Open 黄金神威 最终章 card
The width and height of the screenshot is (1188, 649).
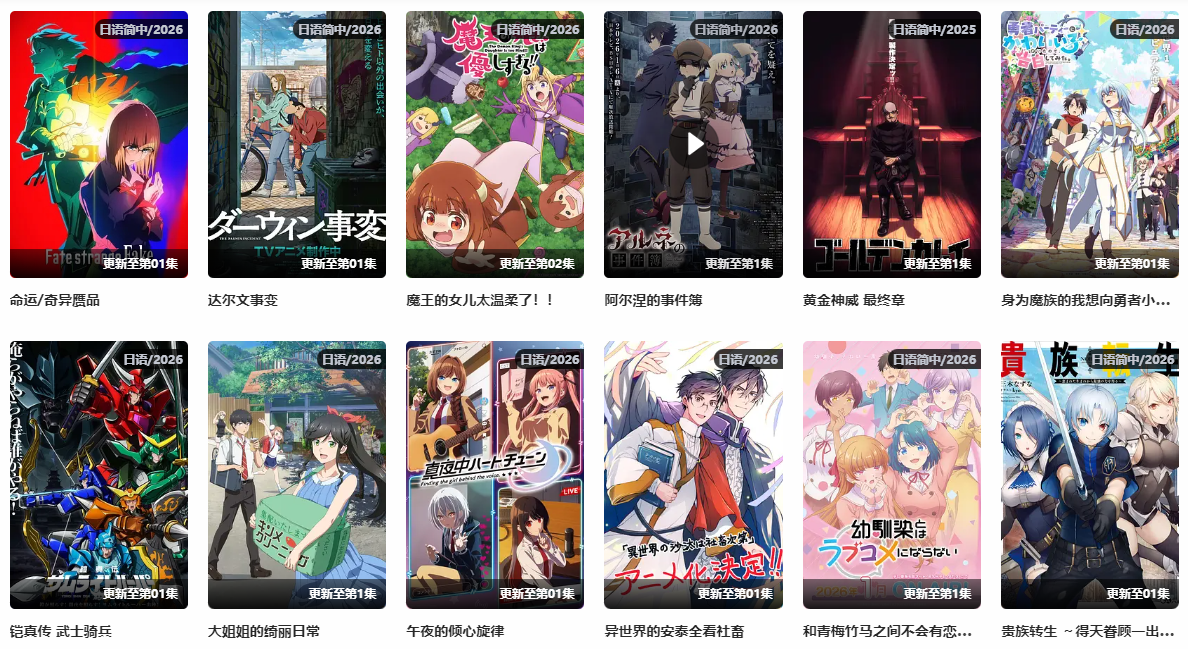pyautogui.click(x=892, y=145)
